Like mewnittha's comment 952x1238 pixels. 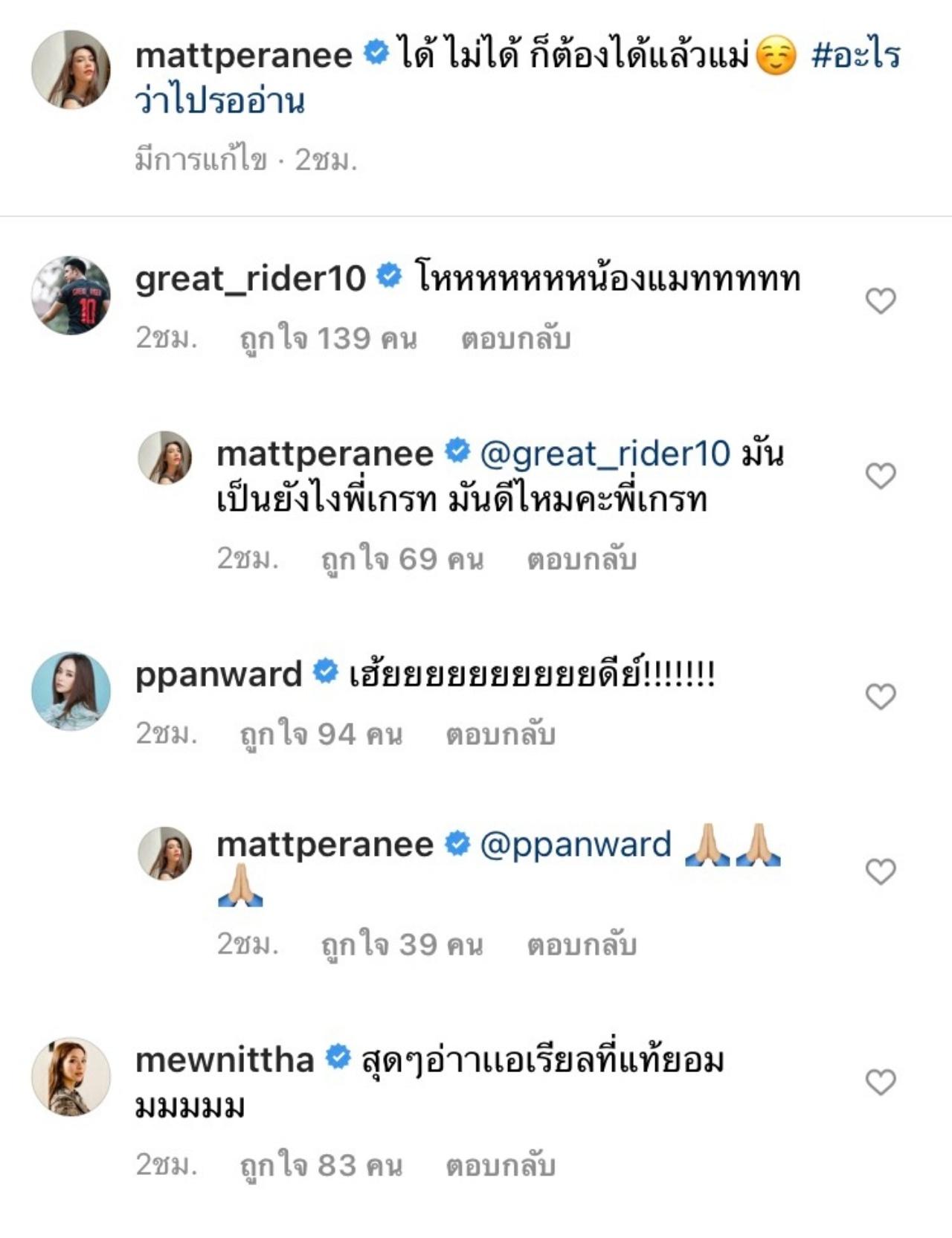[x=881, y=1083]
